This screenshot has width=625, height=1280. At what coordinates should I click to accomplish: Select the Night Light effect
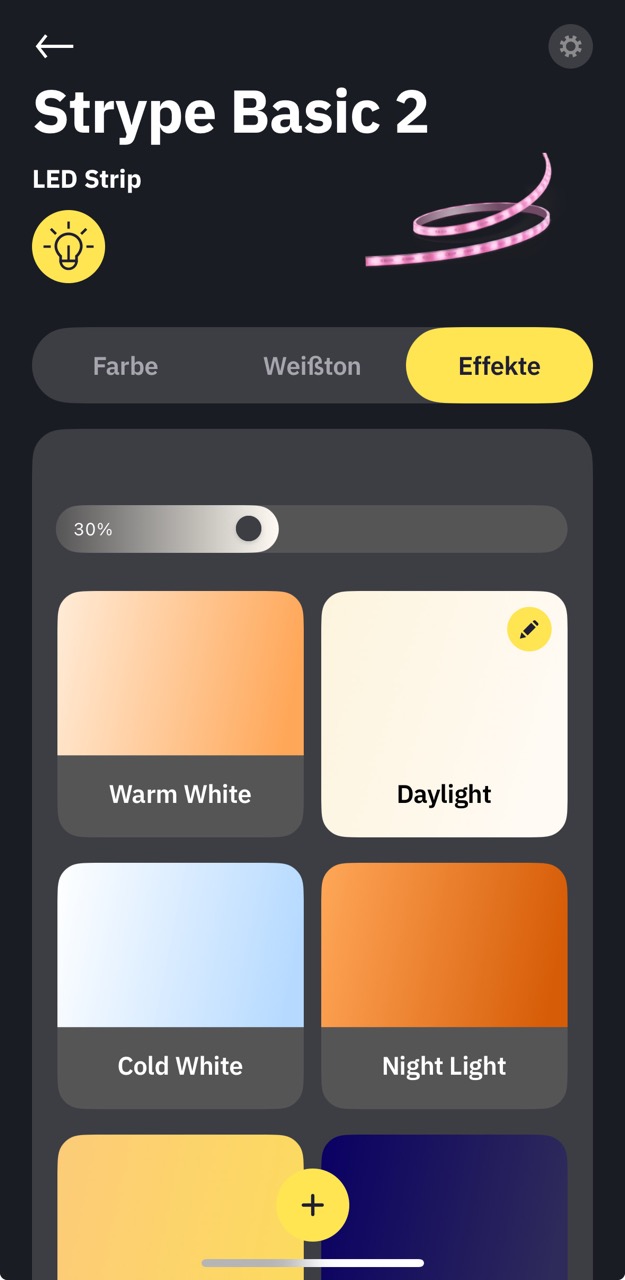pos(444,985)
